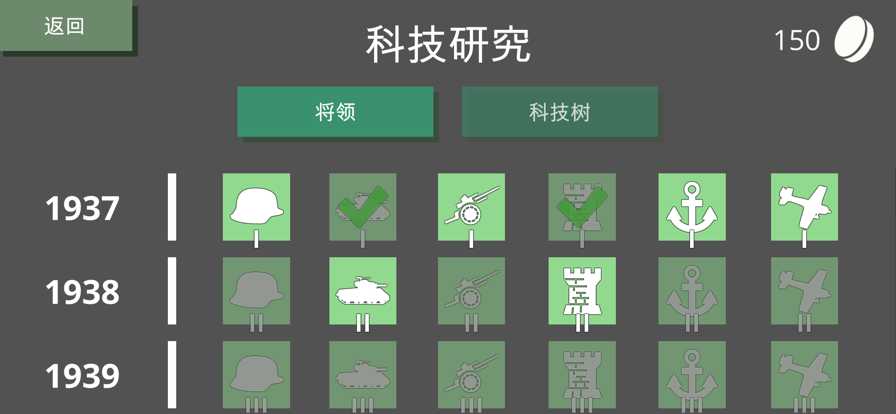This screenshot has width=896, height=414.
Task: Select the 1939 aircraft tile
Action: click(x=804, y=375)
